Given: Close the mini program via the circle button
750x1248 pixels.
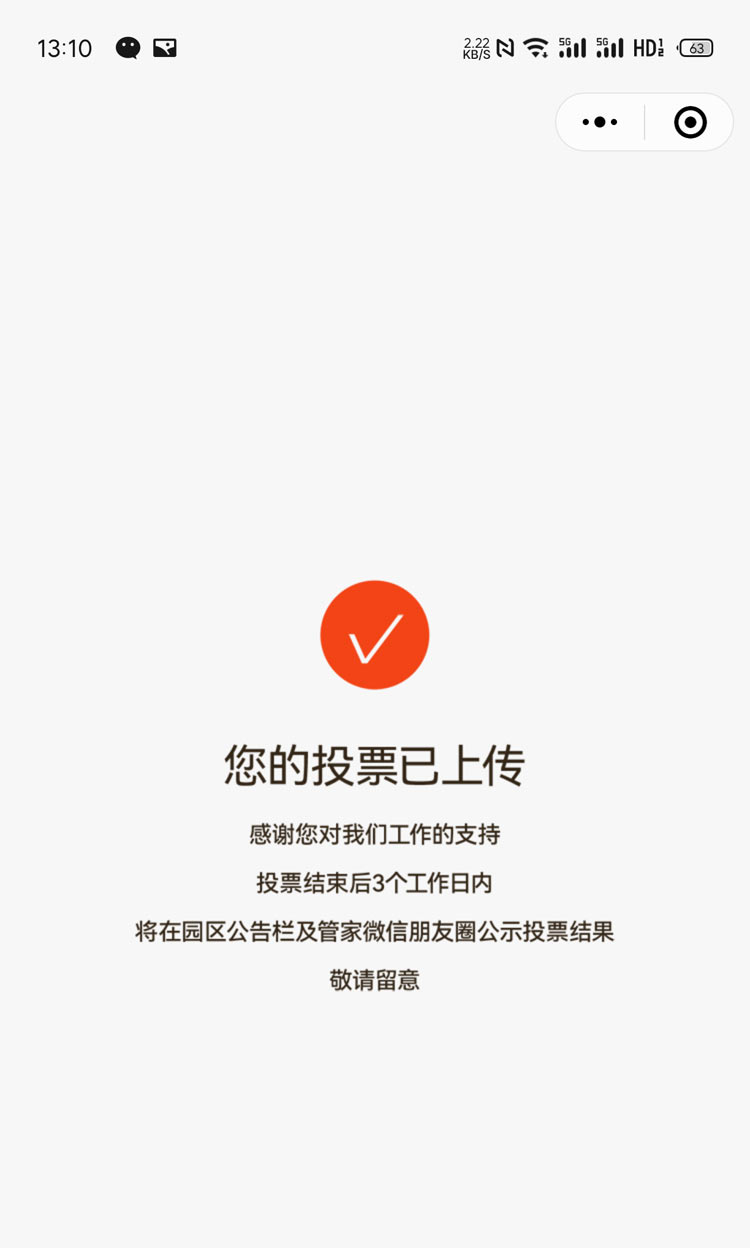Looking at the screenshot, I should click(690, 122).
